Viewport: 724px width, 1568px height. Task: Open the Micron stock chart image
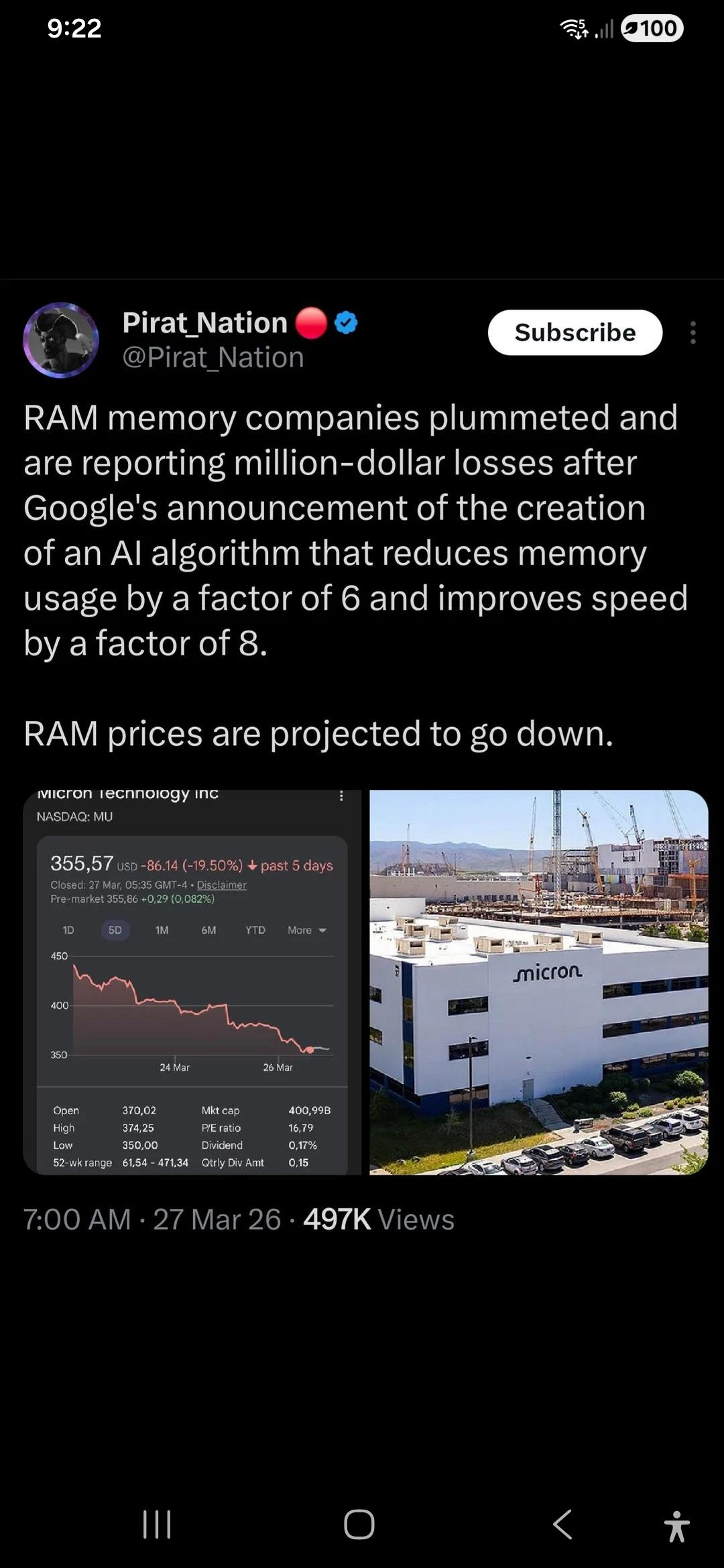[x=192, y=982]
